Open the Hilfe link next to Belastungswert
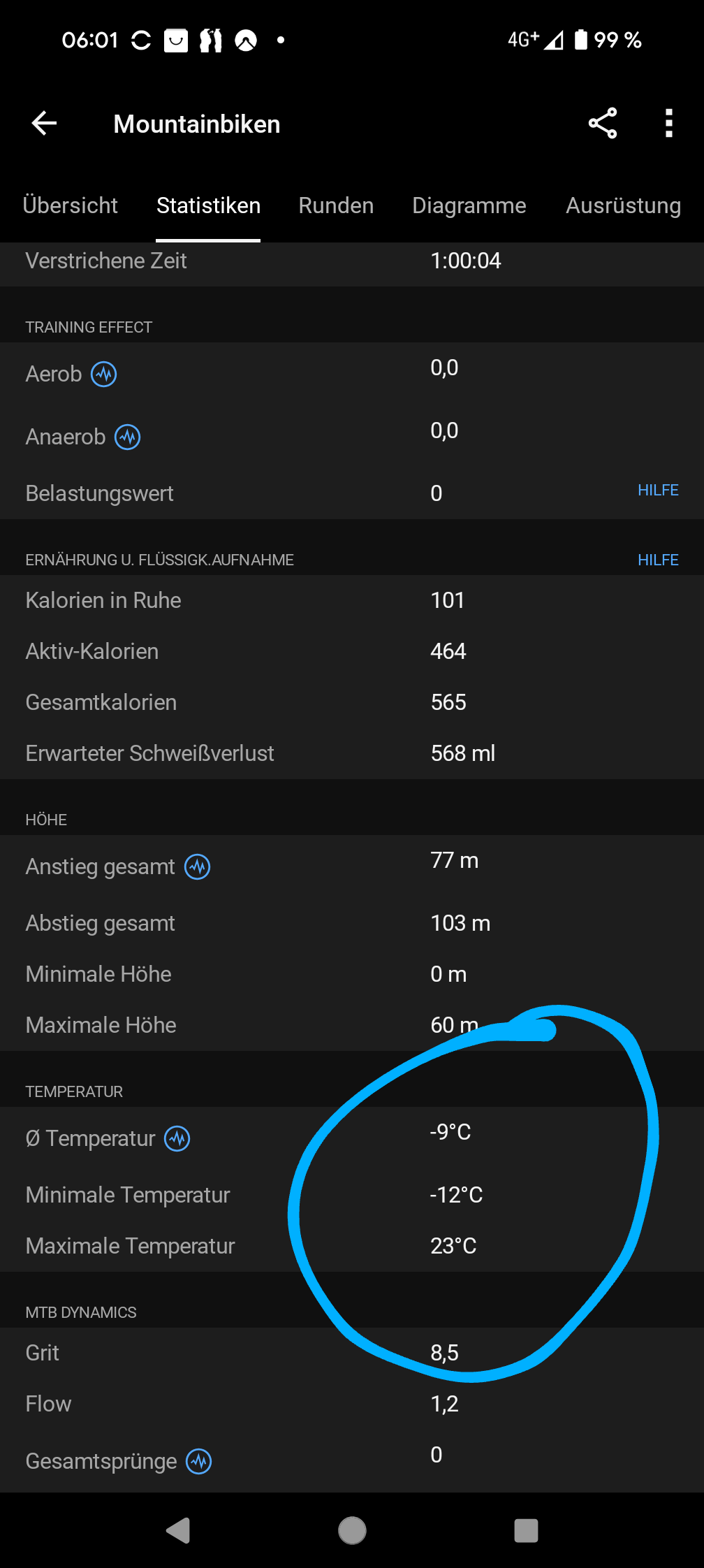The width and height of the screenshot is (704, 1568). 658,491
